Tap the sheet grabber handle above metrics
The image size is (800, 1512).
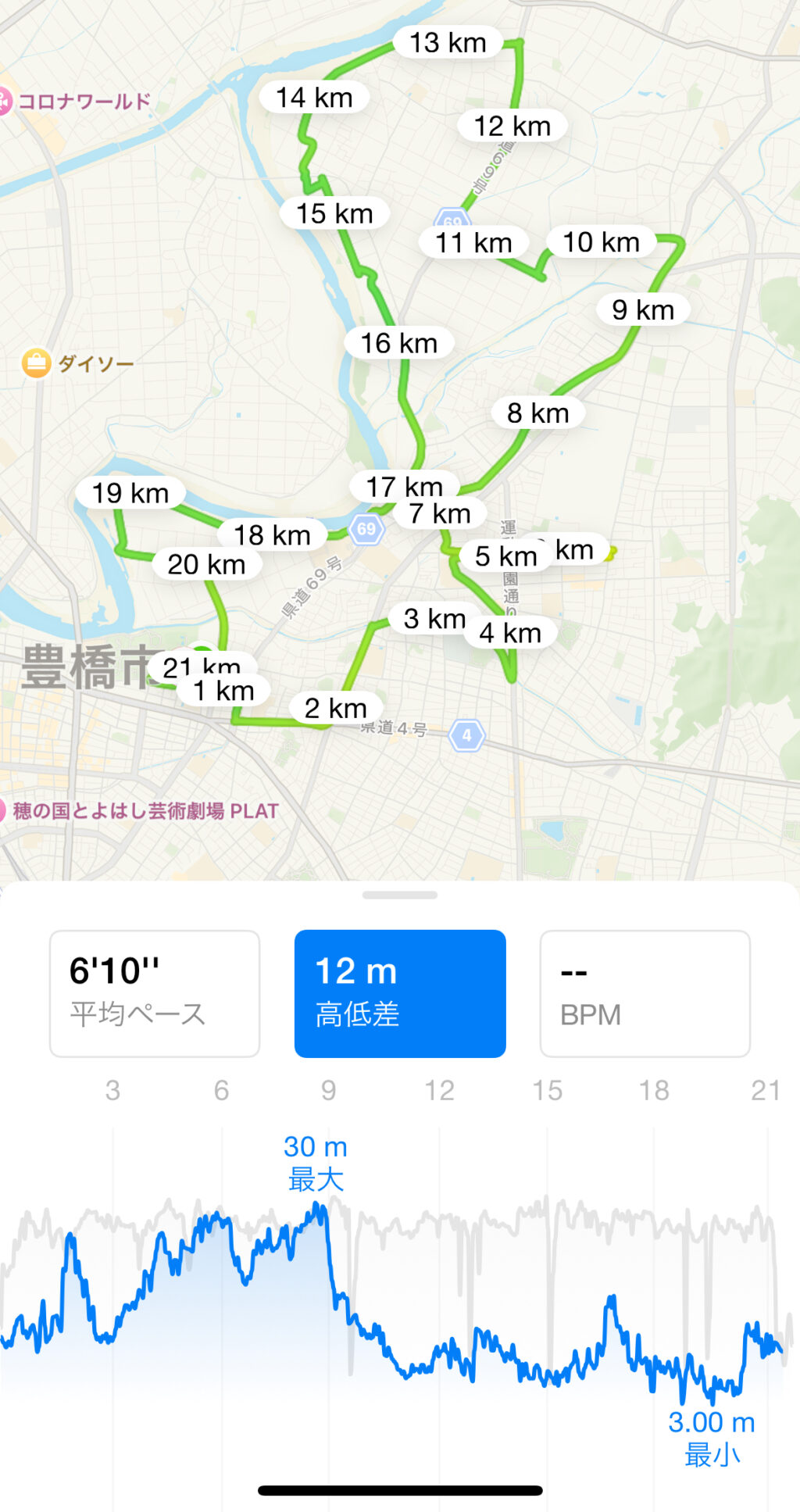click(x=400, y=895)
